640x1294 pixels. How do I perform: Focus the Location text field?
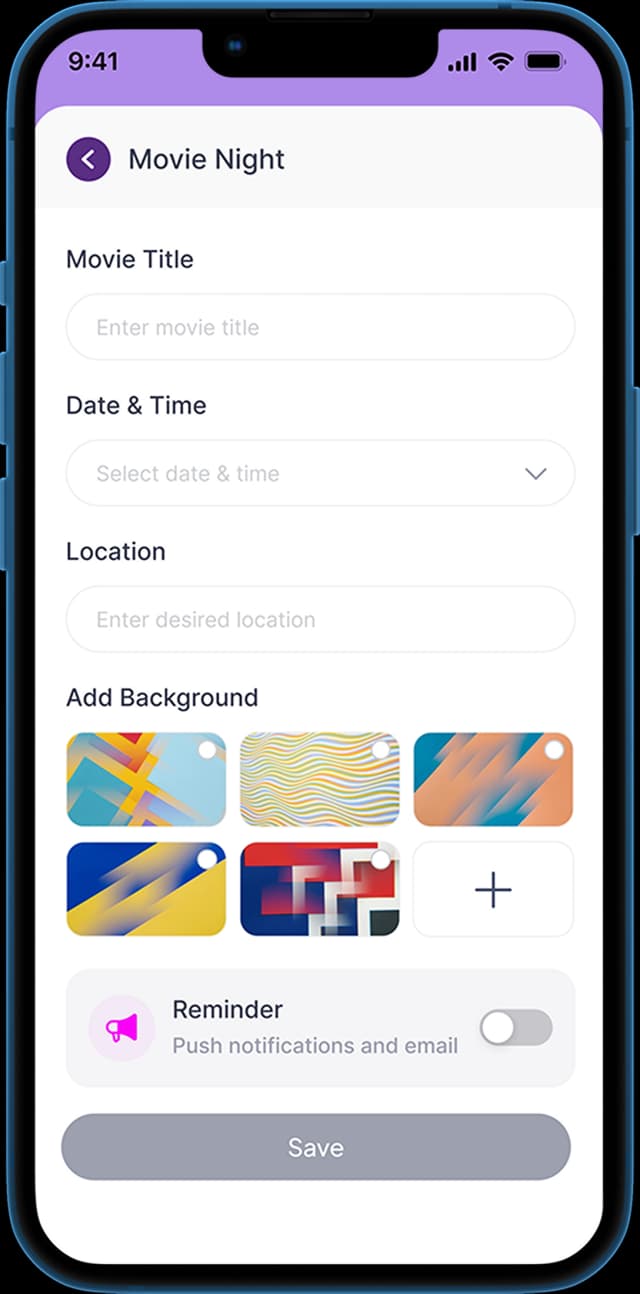click(x=320, y=619)
